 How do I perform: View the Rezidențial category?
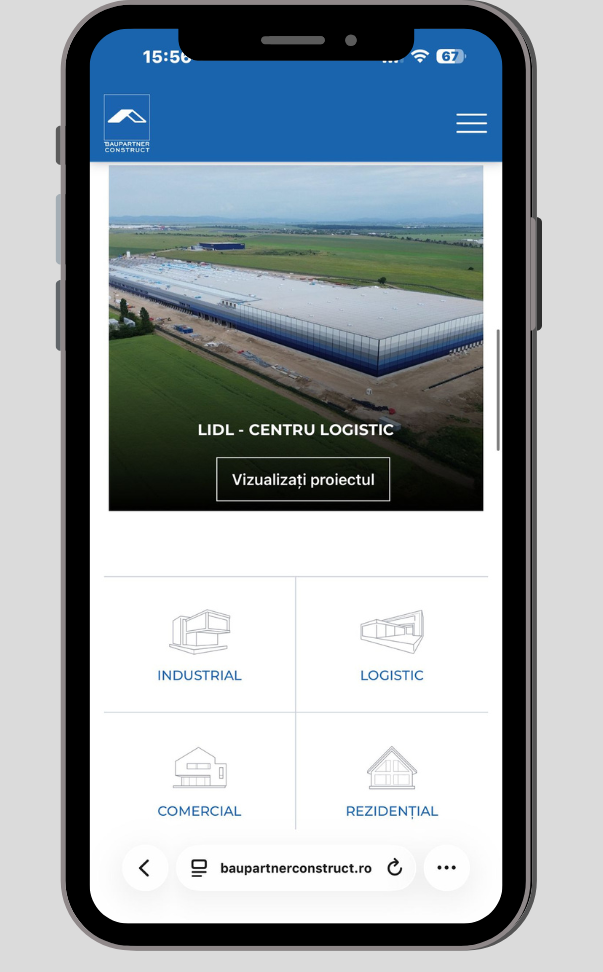(x=391, y=782)
